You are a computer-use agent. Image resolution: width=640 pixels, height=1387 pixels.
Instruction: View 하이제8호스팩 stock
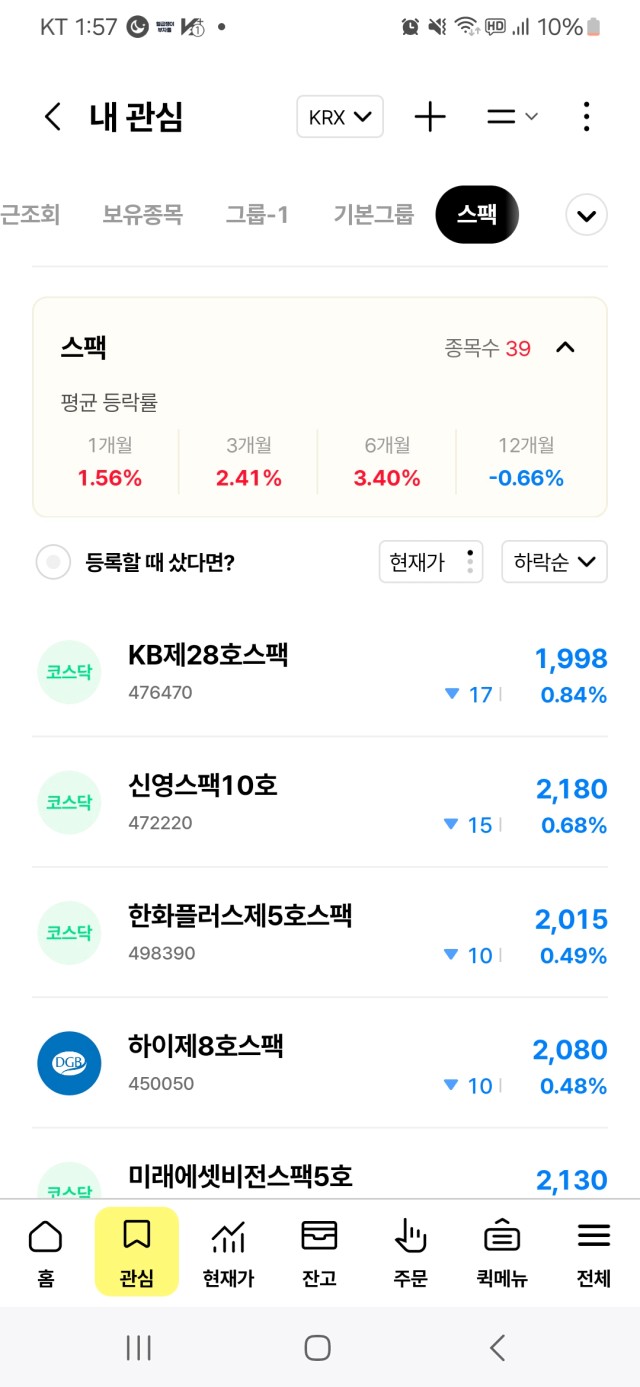point(320,1063)
